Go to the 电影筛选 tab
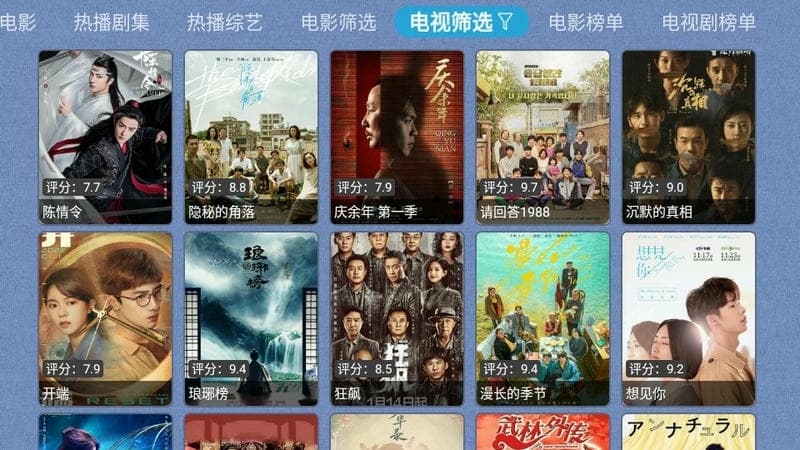This screenshot has width=800, height=450. pos(338,21)
